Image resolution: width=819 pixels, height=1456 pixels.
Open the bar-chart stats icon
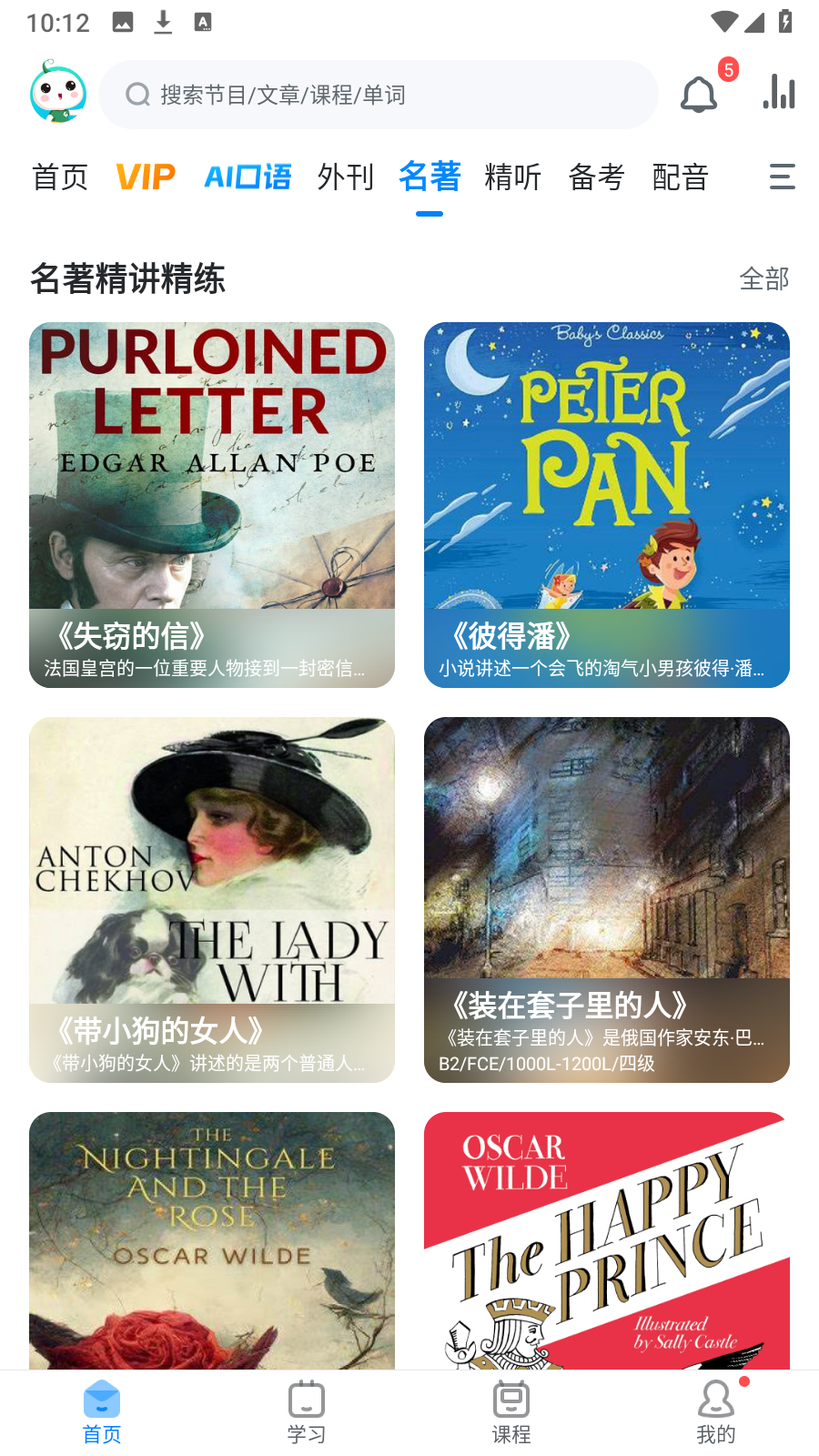pyautogui.click(x=779, y=93)
